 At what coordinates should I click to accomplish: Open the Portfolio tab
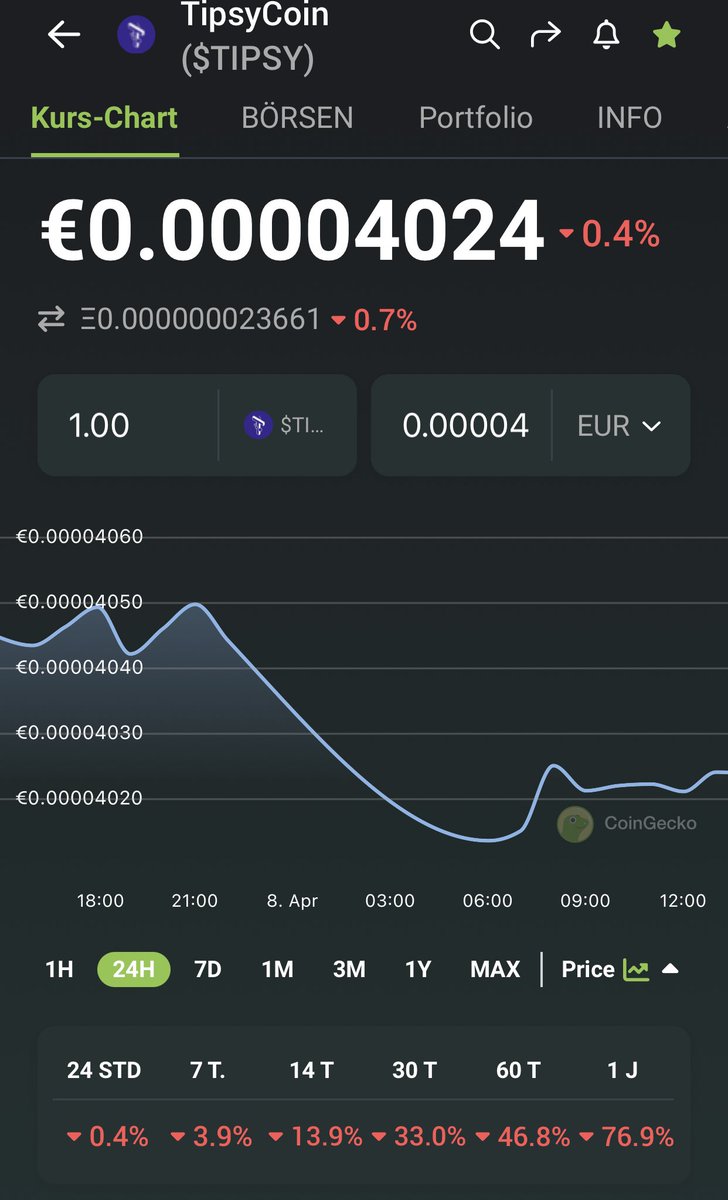(x=475, y=117)
